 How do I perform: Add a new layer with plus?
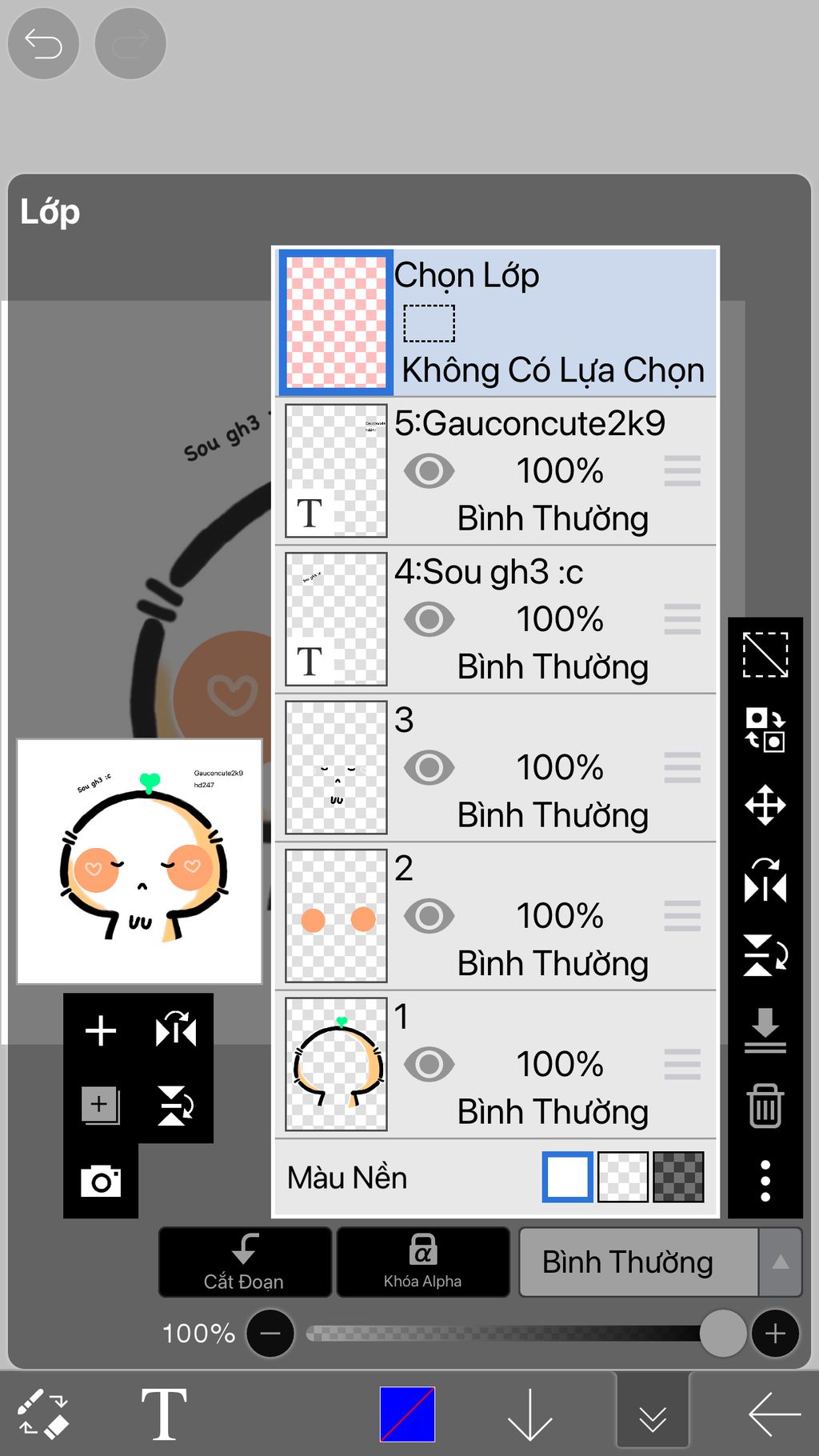point(101,1030)
